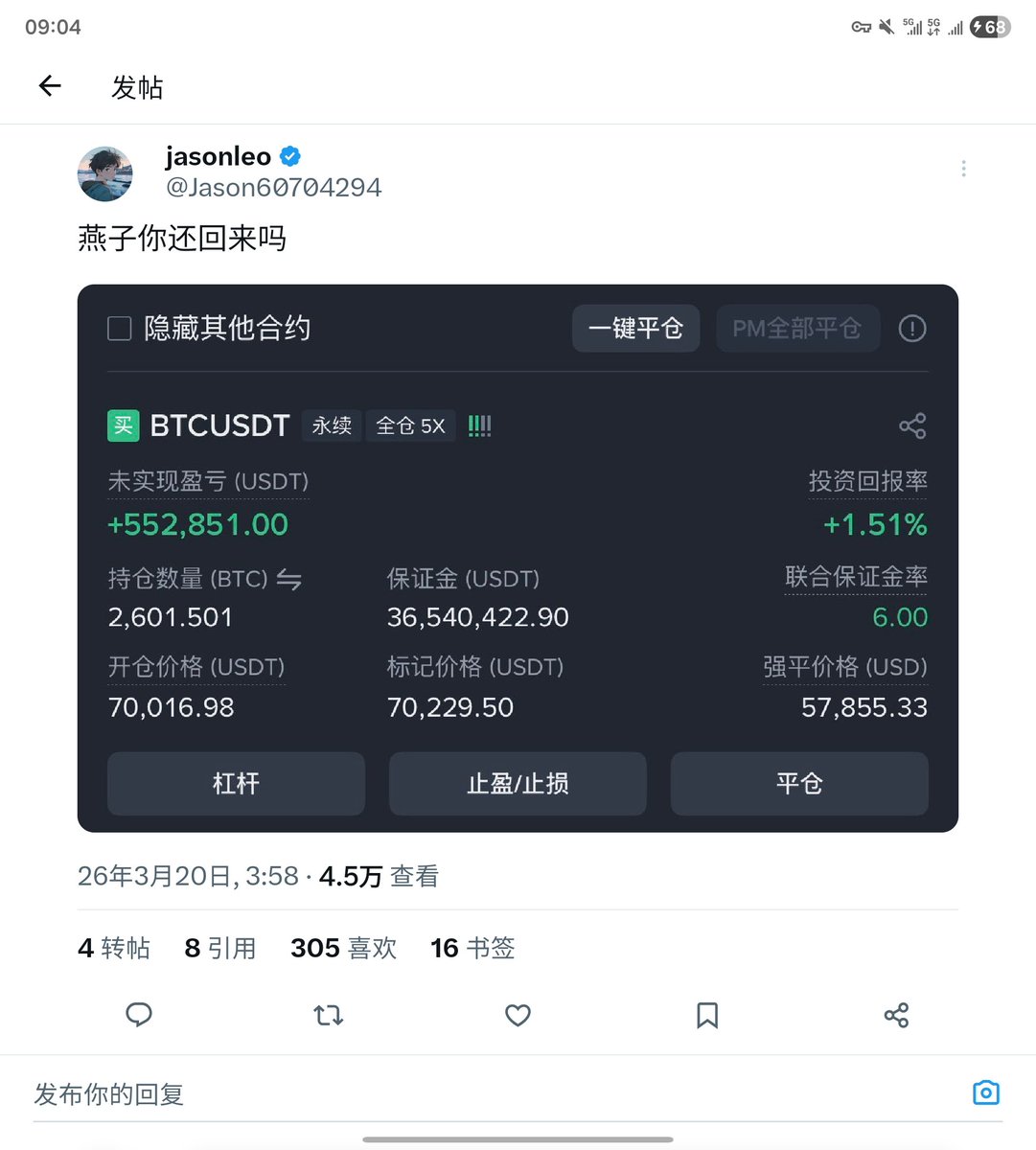Focus the 发布你的回复 reply field
1036x1150 pixels.
pyautogui.click(x=479, y=1093)
